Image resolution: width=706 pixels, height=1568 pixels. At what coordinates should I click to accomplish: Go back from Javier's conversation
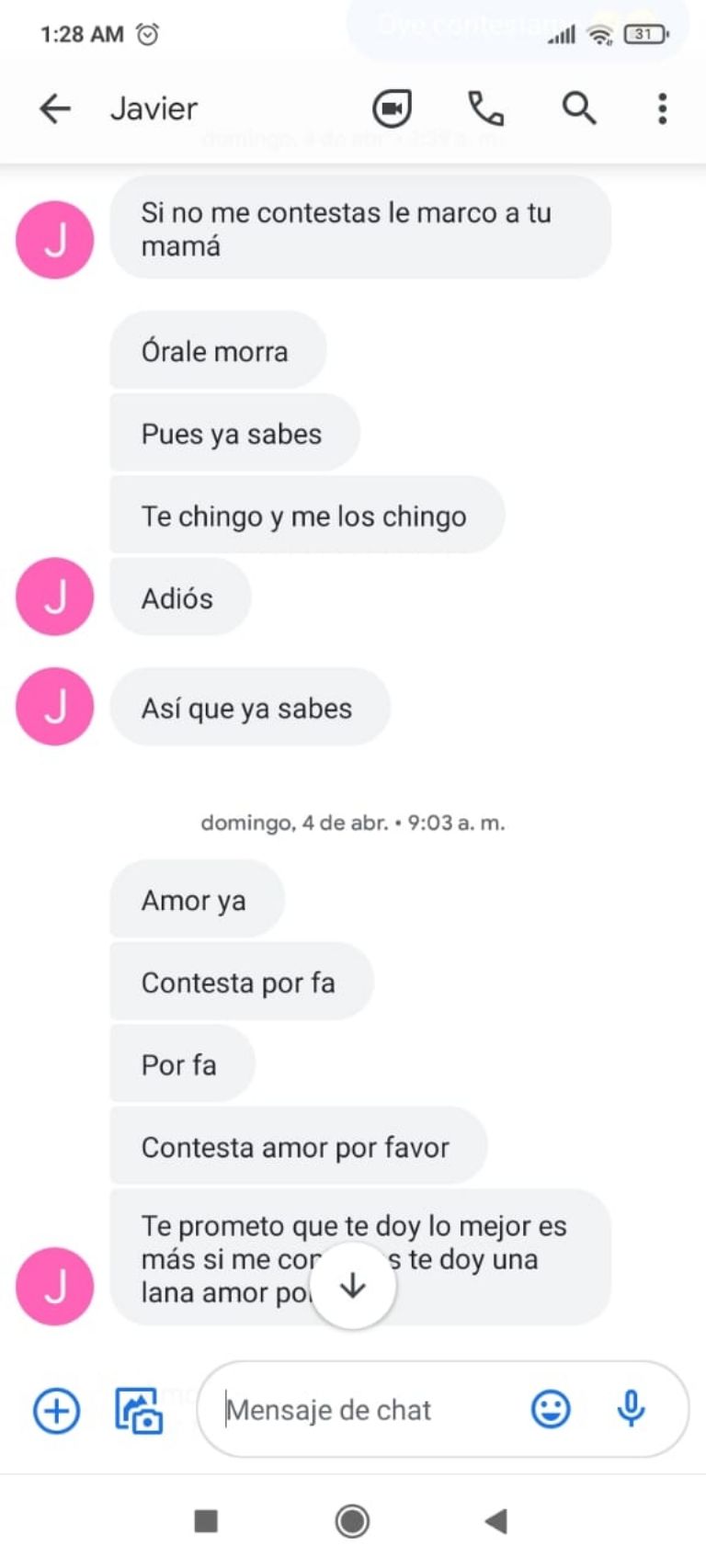[x=55, y=108]
